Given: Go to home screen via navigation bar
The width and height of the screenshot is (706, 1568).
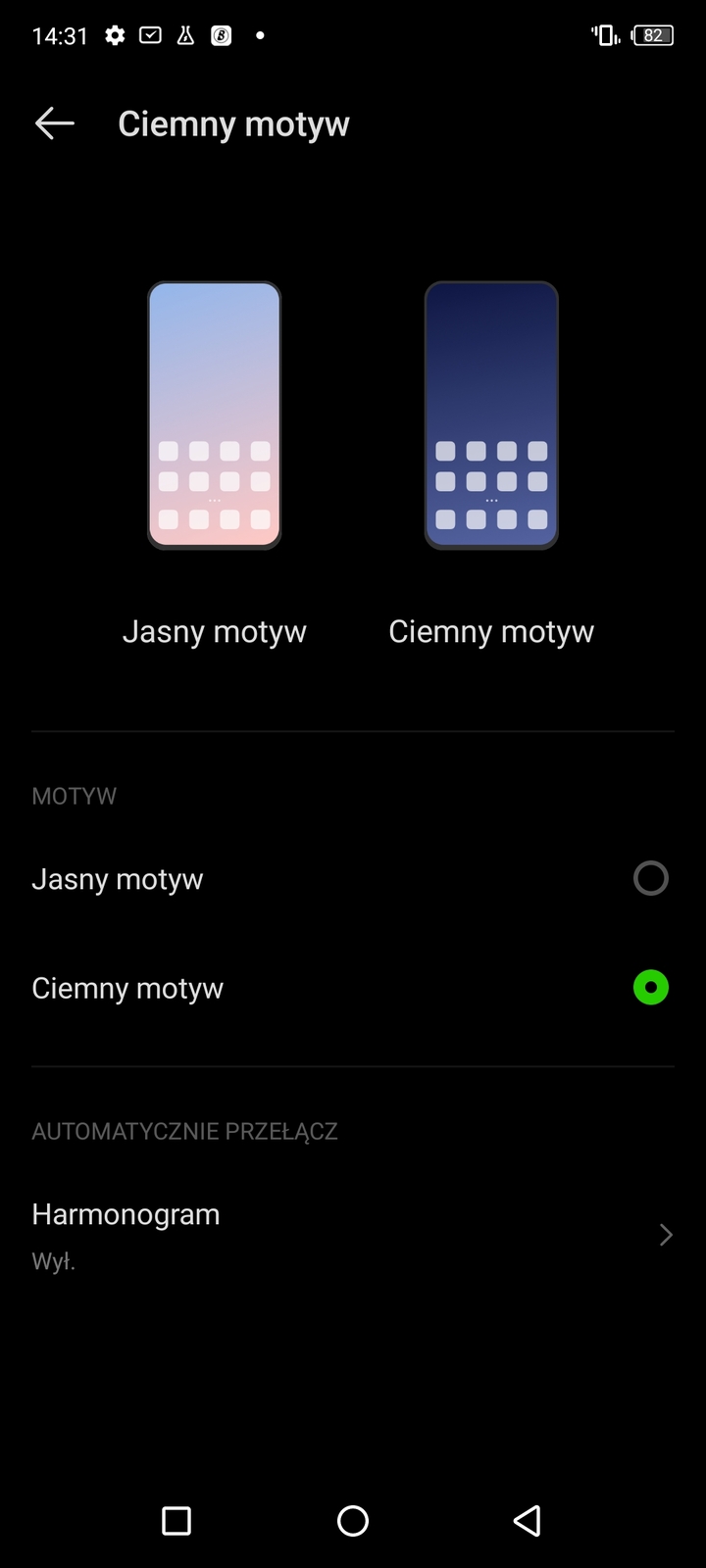Looking at the screenshot, I should [353, 1521].
